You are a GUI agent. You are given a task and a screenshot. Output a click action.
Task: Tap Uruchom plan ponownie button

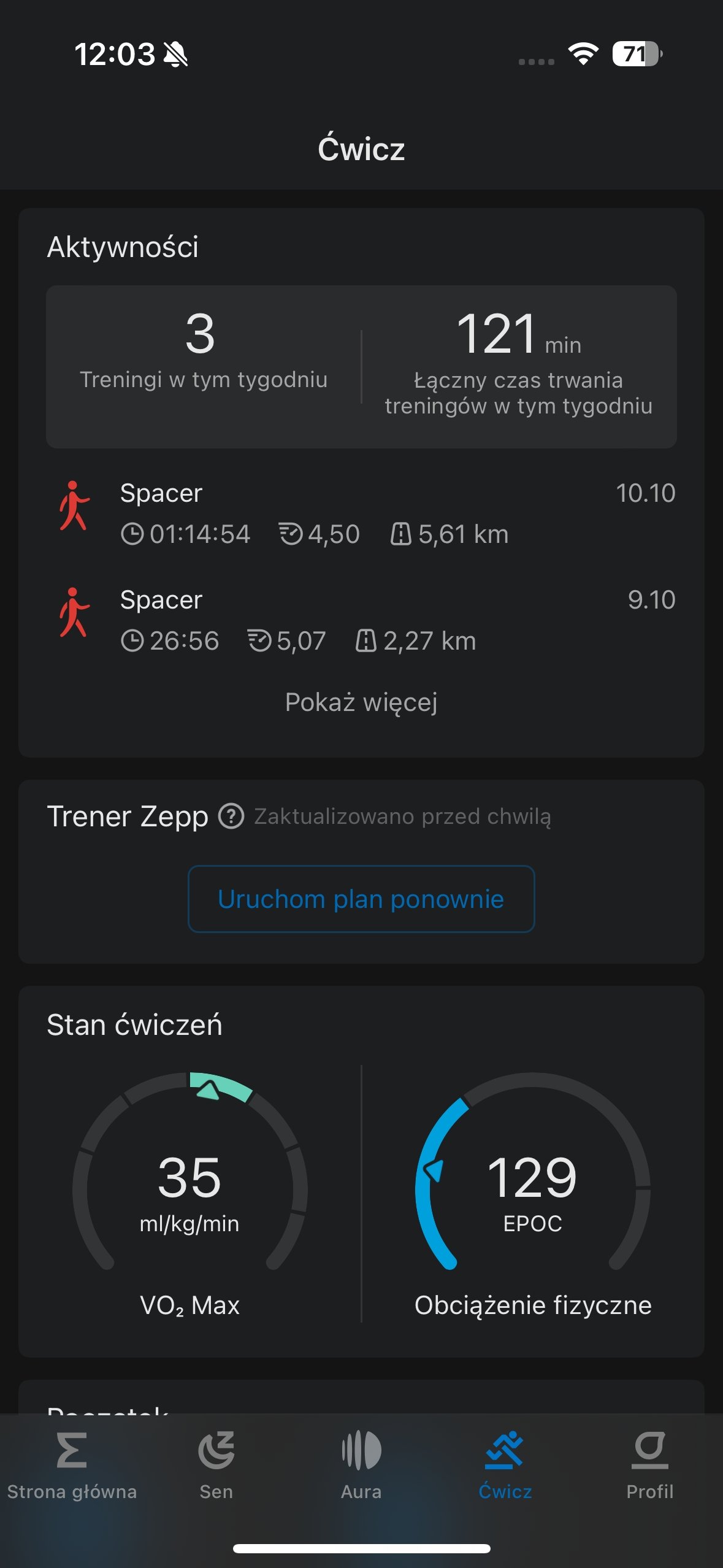[x=361, y=899]
